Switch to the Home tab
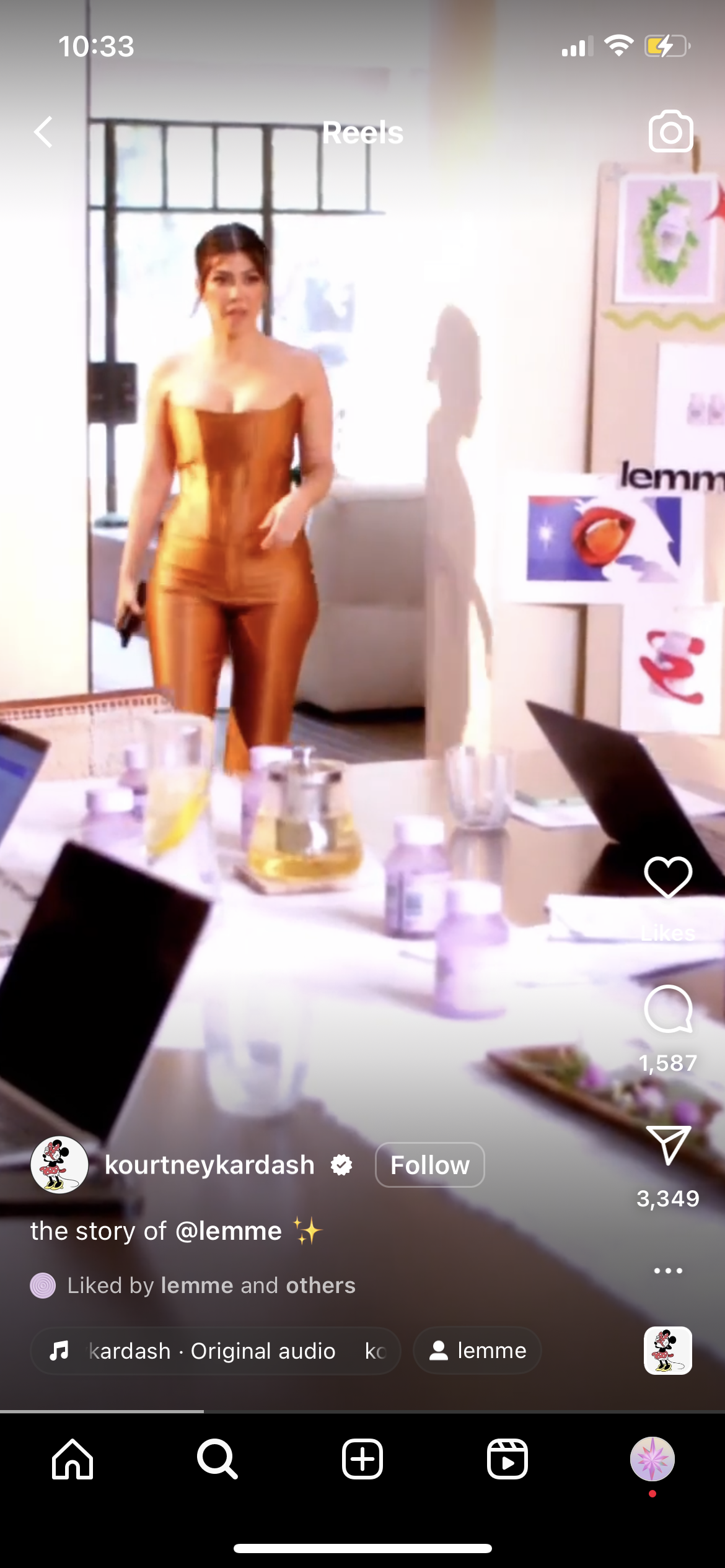The image size is (725, 1568). [x=72, y=1459]
